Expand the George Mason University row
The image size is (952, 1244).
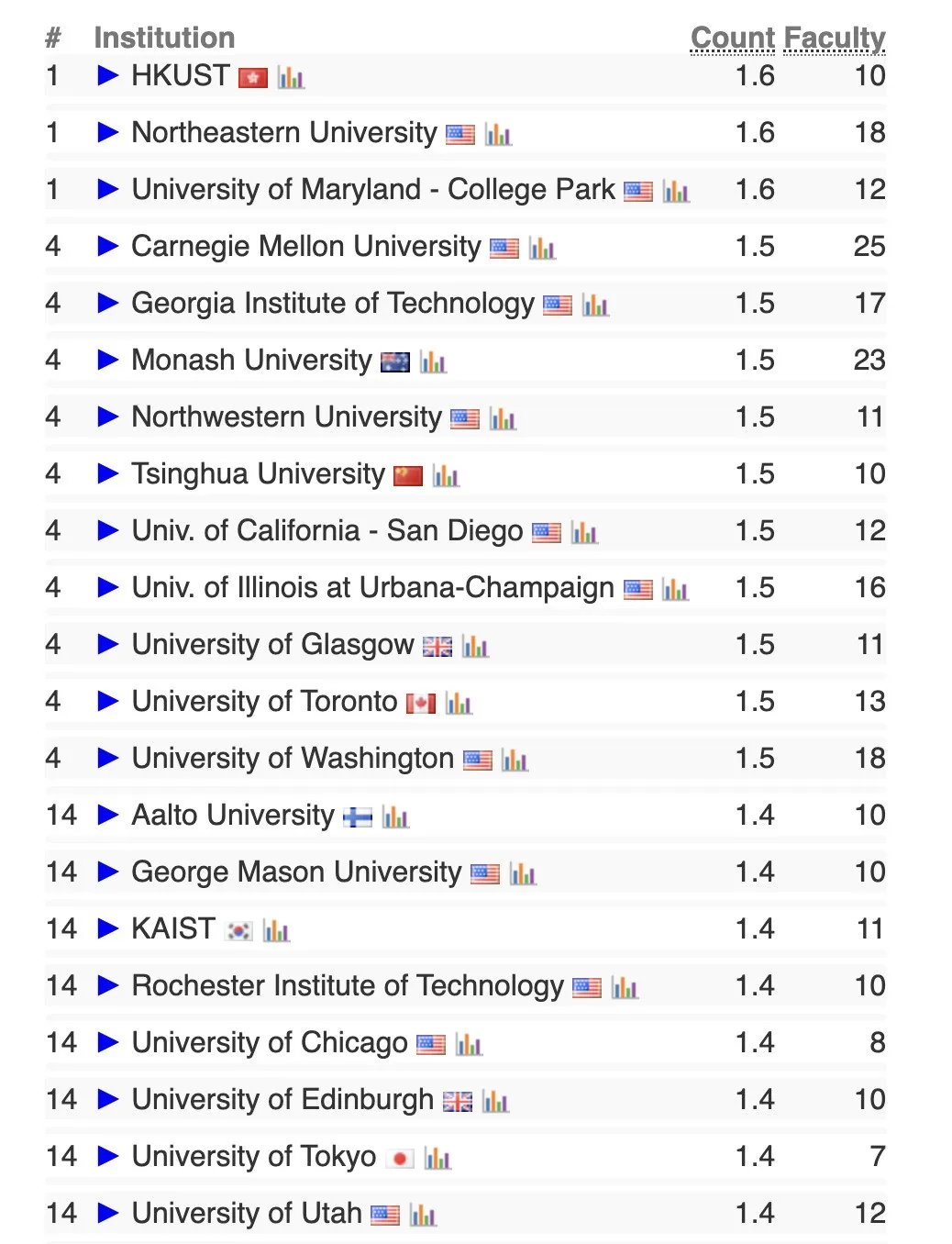pyautogui.click(x=108, y=872)
